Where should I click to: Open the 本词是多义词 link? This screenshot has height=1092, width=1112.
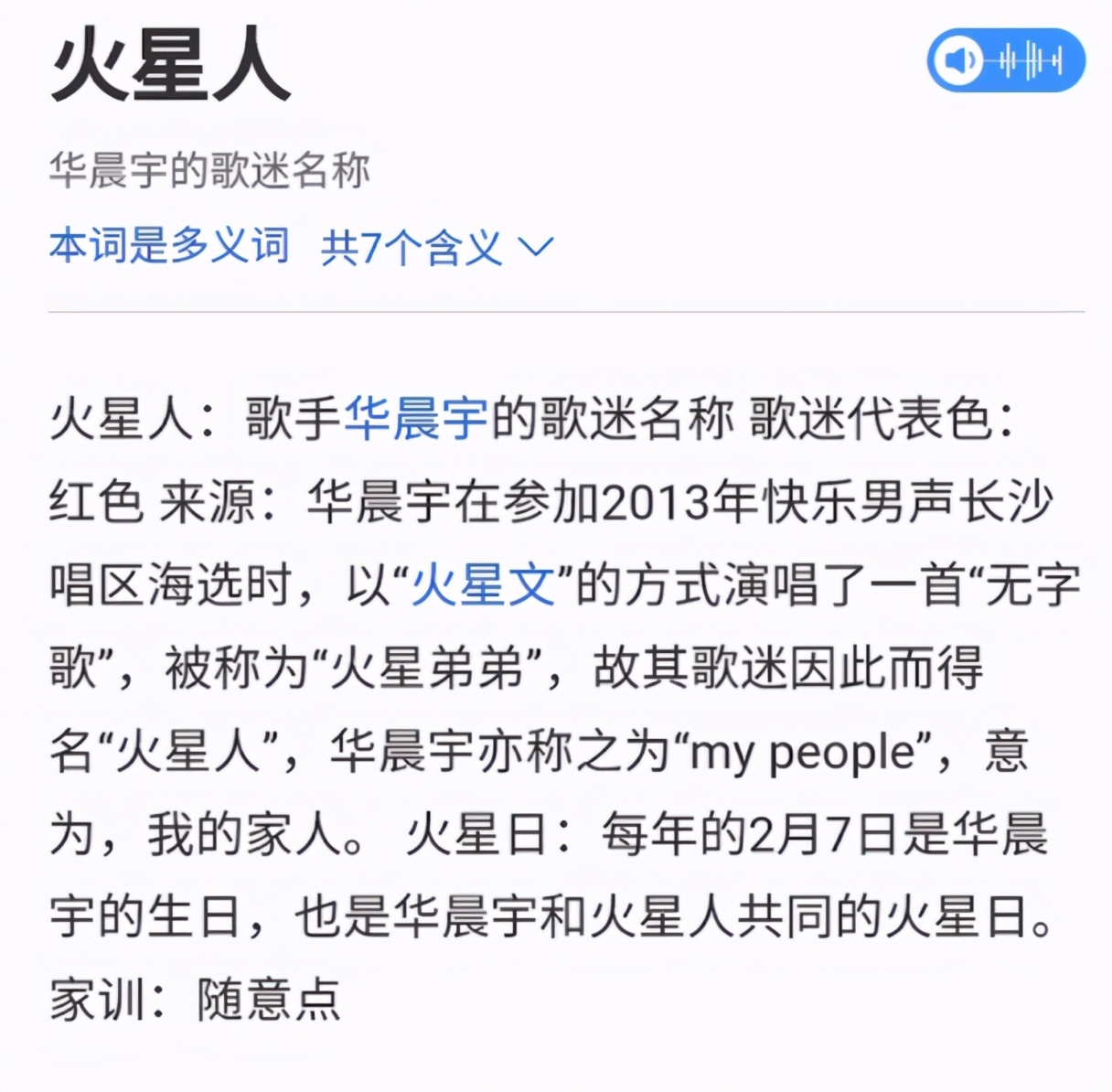point(169,246)
